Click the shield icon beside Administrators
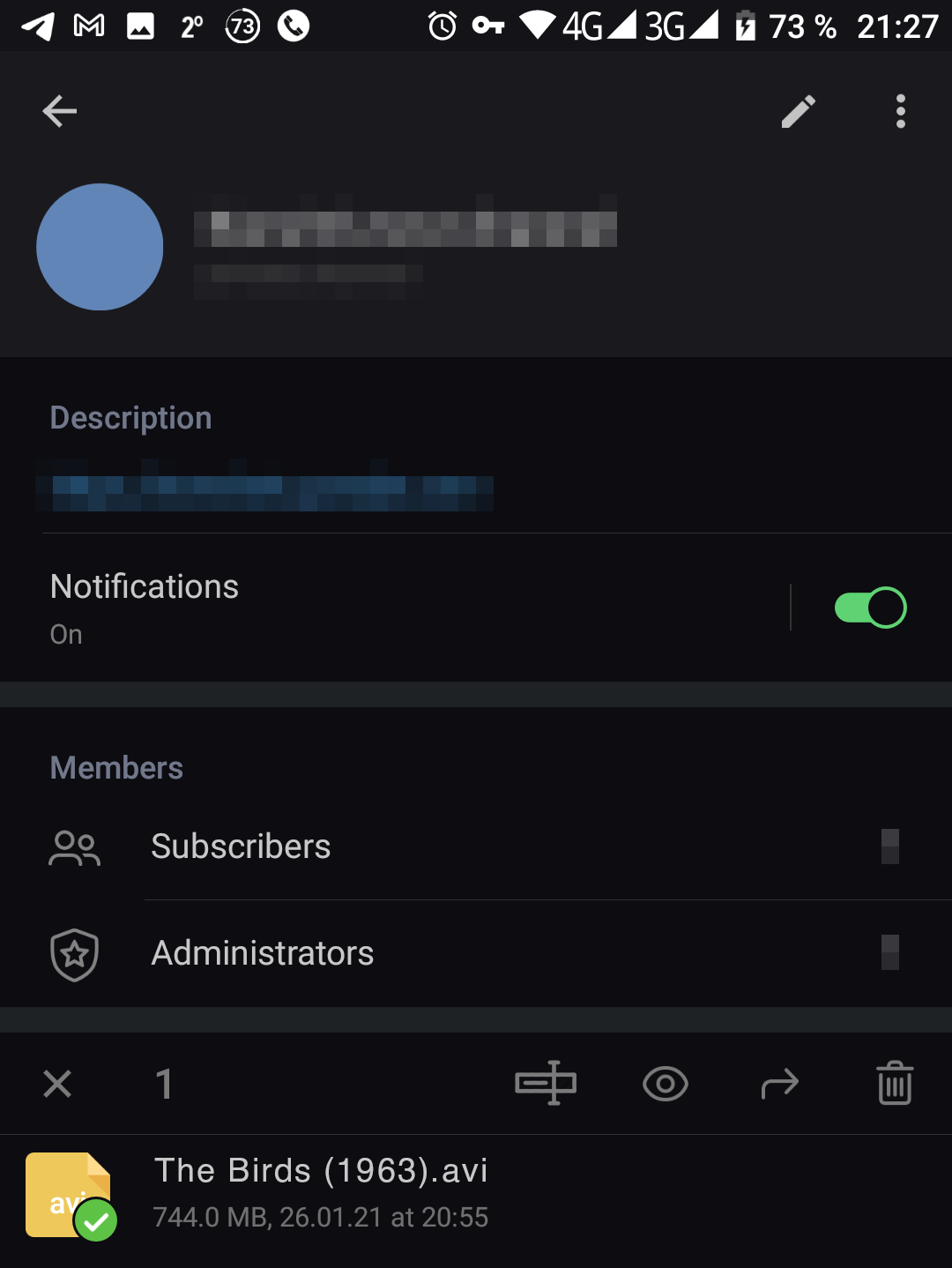 74,953
